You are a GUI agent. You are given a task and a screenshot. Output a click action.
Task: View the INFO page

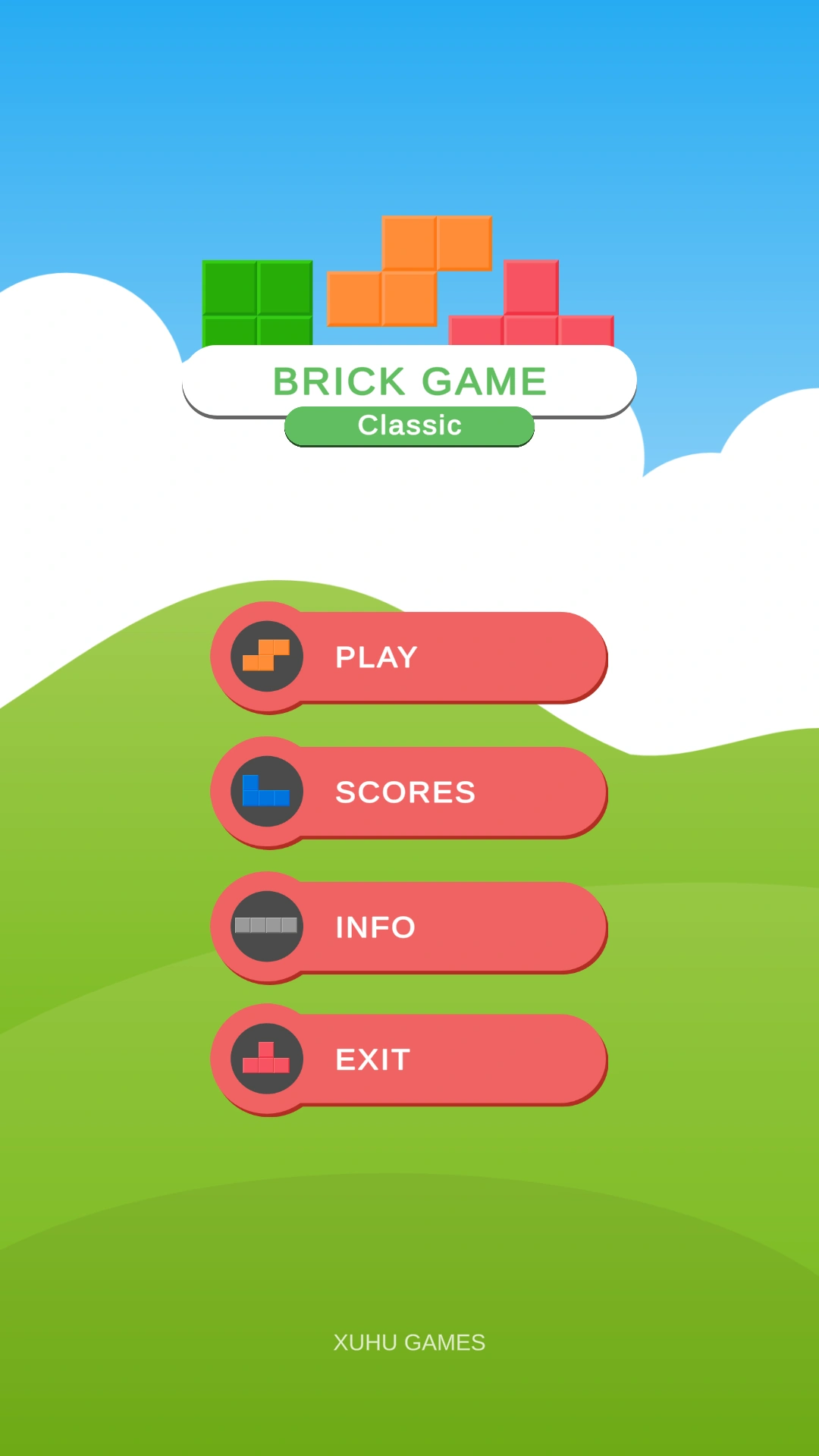[409, 927]
